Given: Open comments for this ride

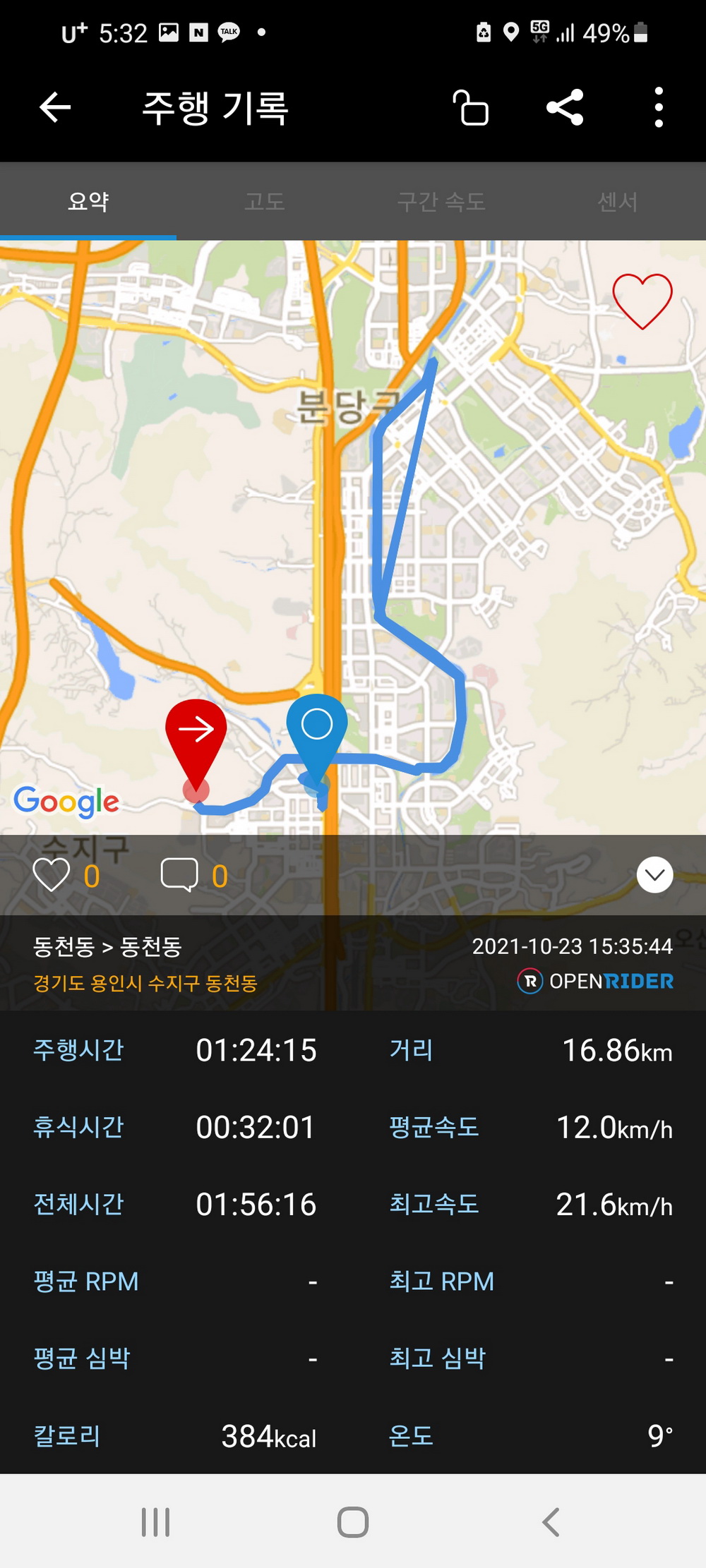Looking at the screenshot, I should pyautogui.click(x=179, y=875).
